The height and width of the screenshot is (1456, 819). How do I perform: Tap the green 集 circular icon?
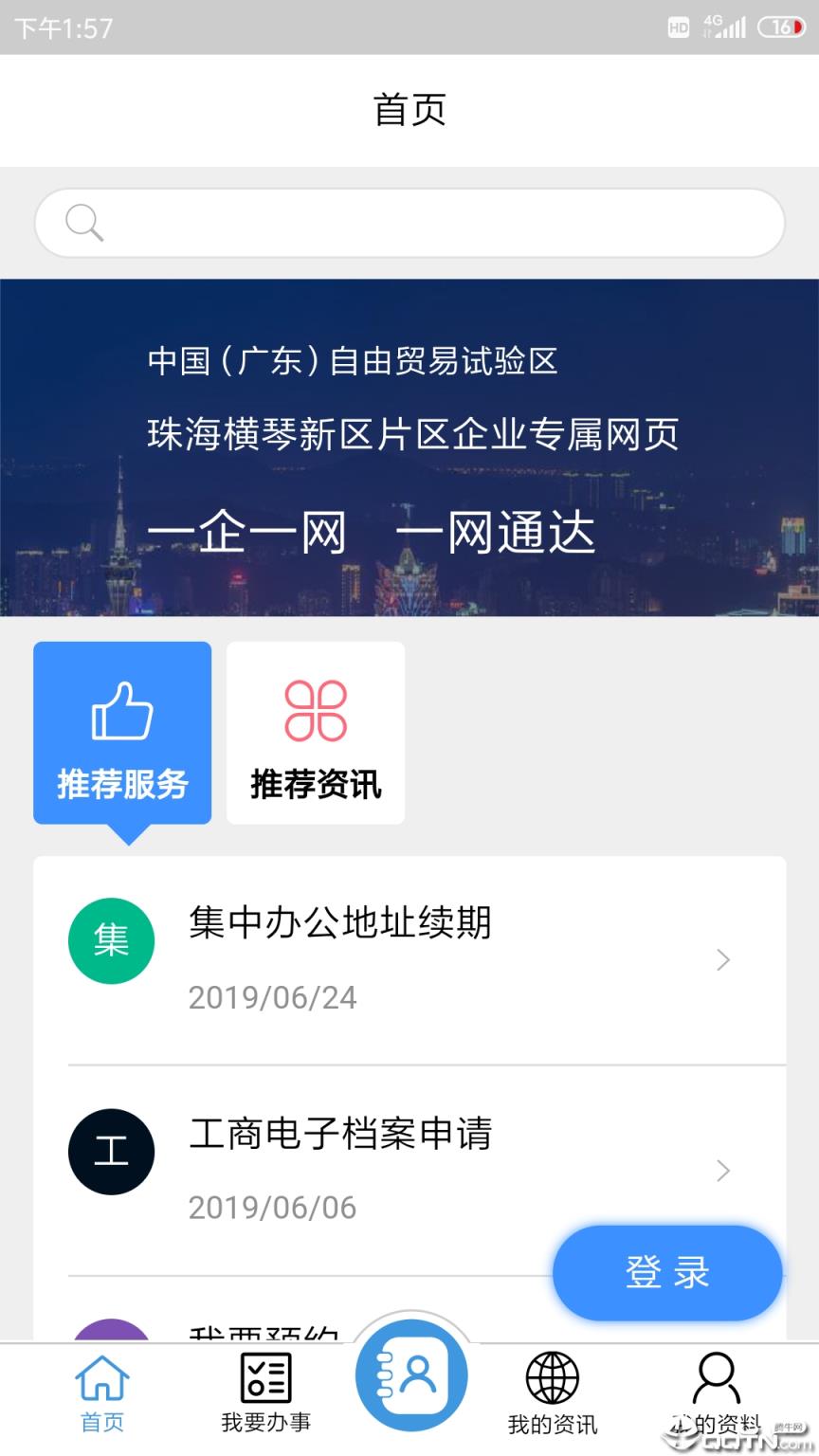pyautogui.click(x=111, y=940)
